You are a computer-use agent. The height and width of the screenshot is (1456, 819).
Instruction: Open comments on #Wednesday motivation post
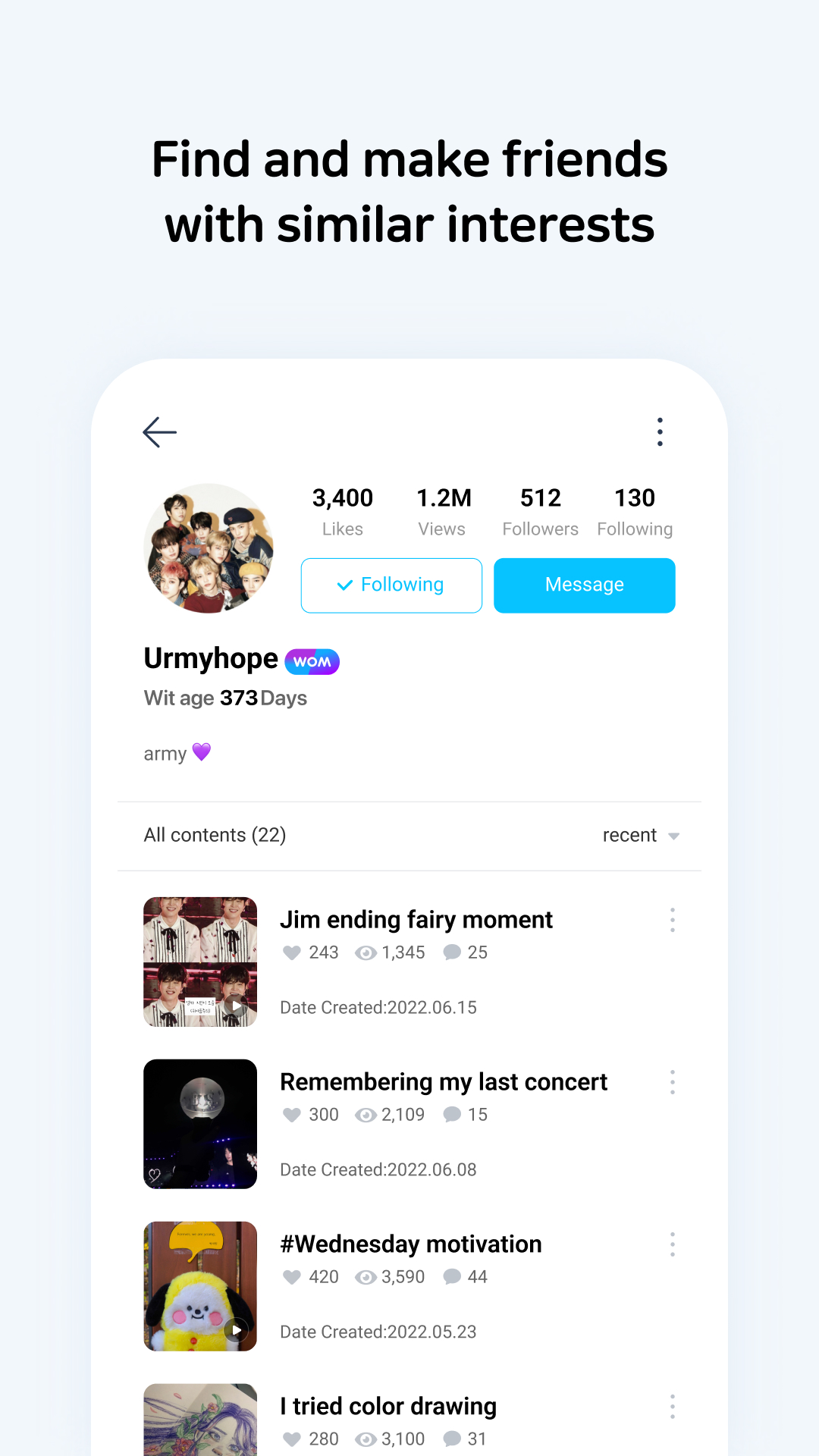point(453,1277)
